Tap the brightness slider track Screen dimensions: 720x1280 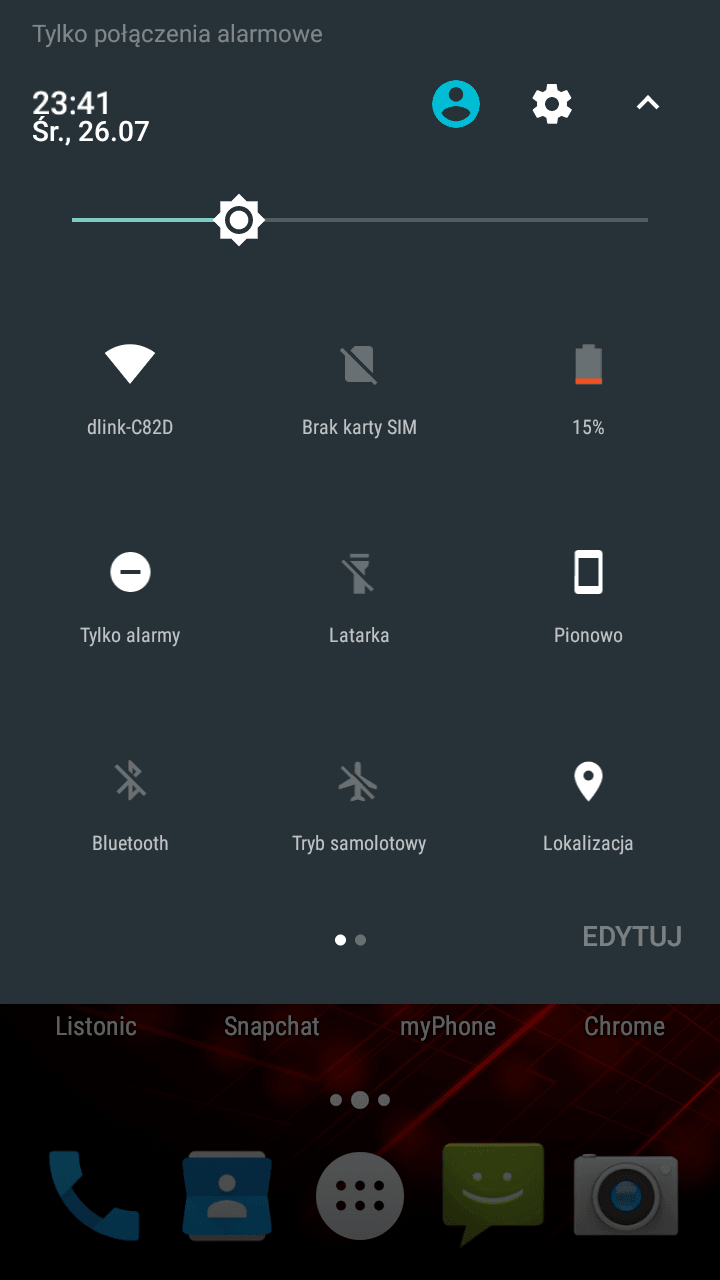[x=360, y=220]
